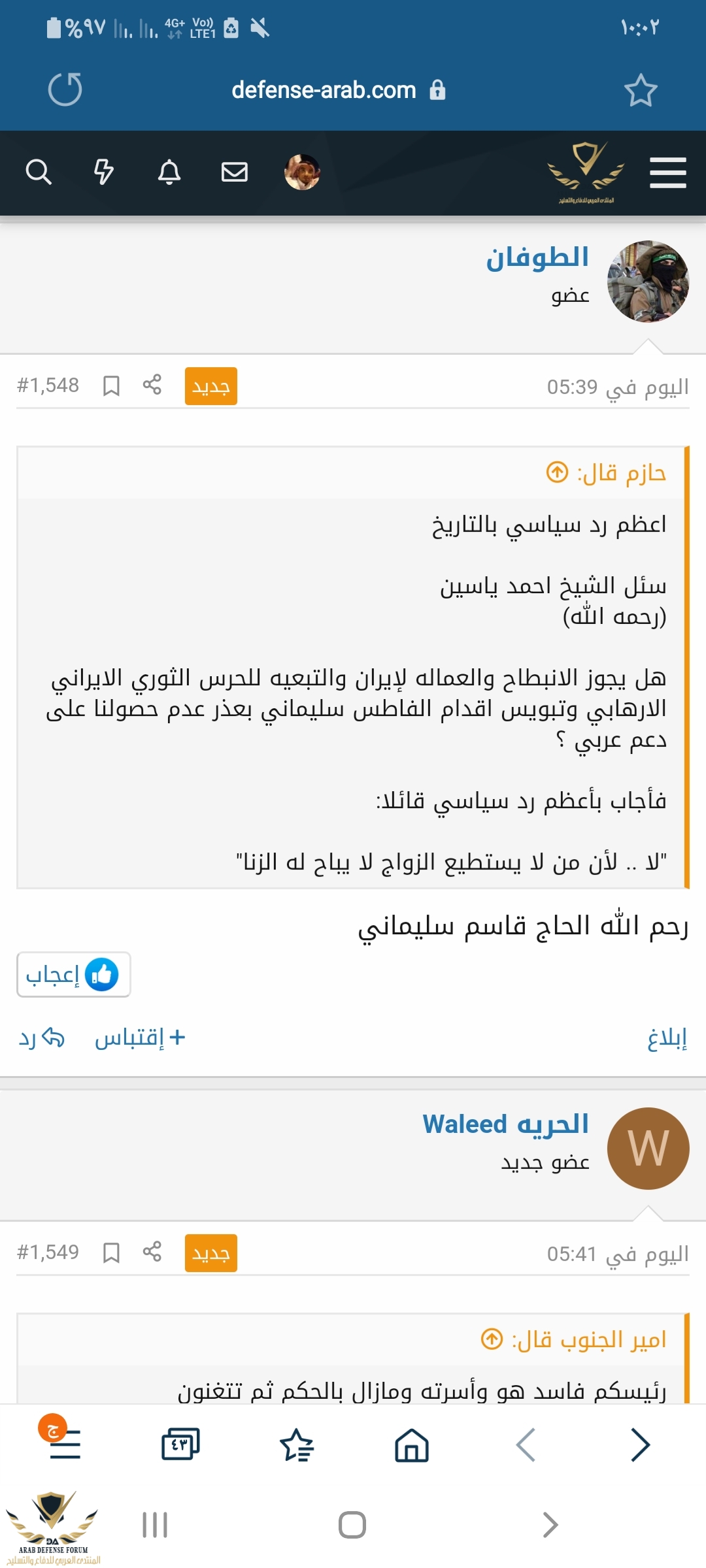Image resolution: width=706 pixels, height=1568 pixels.
Task: Share post #1,549
Action: [152, 1252]
